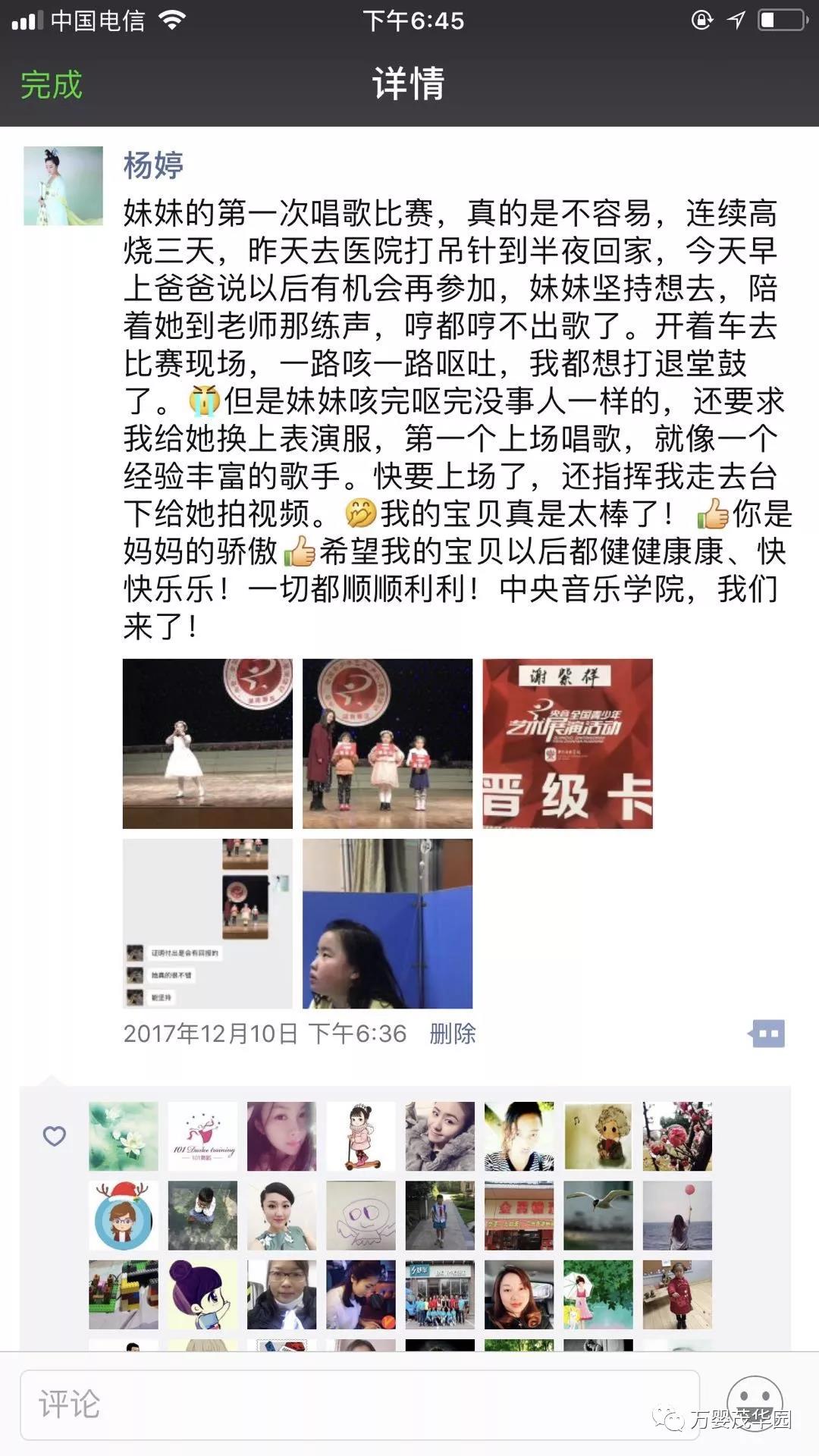This screenshot has width=819, height=1456.
Task: Tap the 评论 comment input field
Action: click(x=359, y=1404)
